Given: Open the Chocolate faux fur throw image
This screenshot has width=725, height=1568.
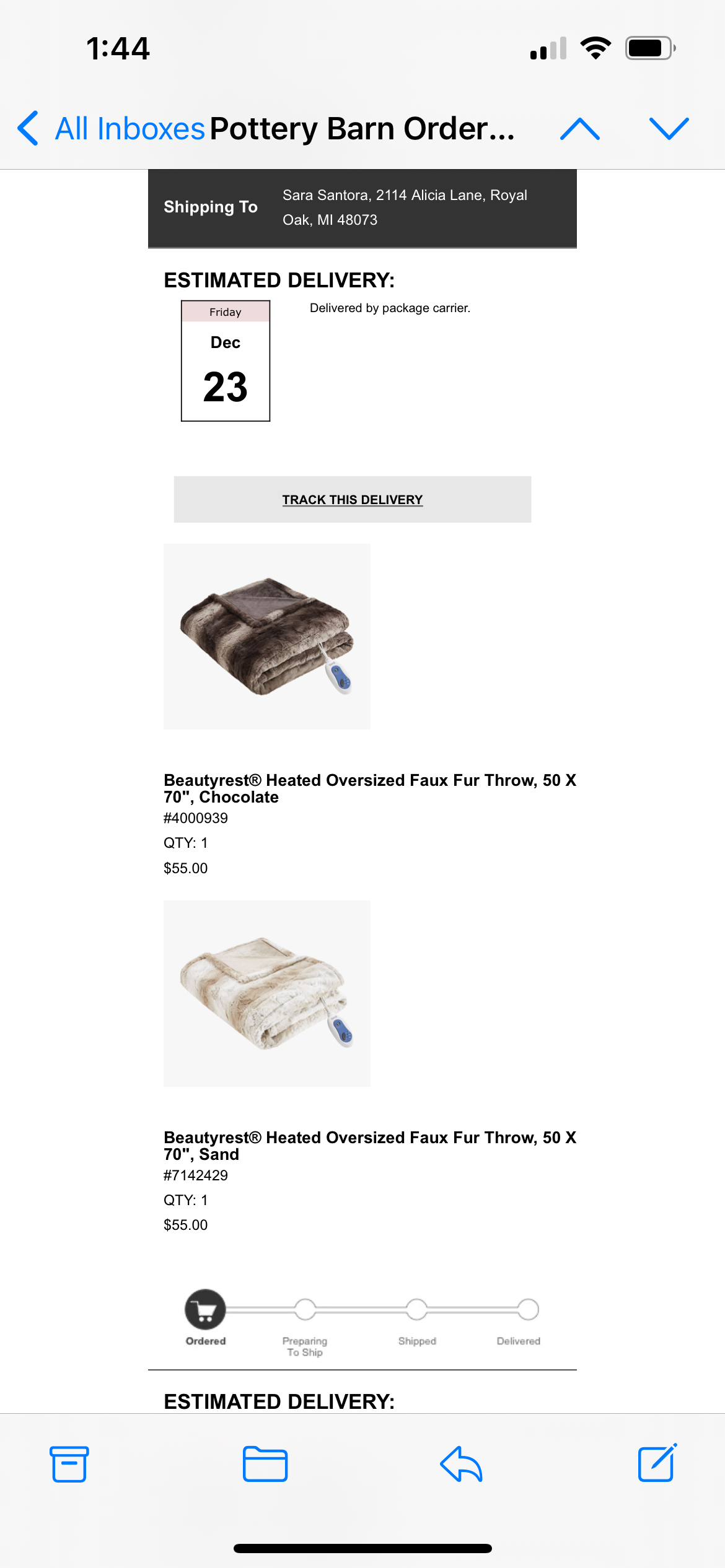Looking at the screenshot, I should tap(267, 637).
